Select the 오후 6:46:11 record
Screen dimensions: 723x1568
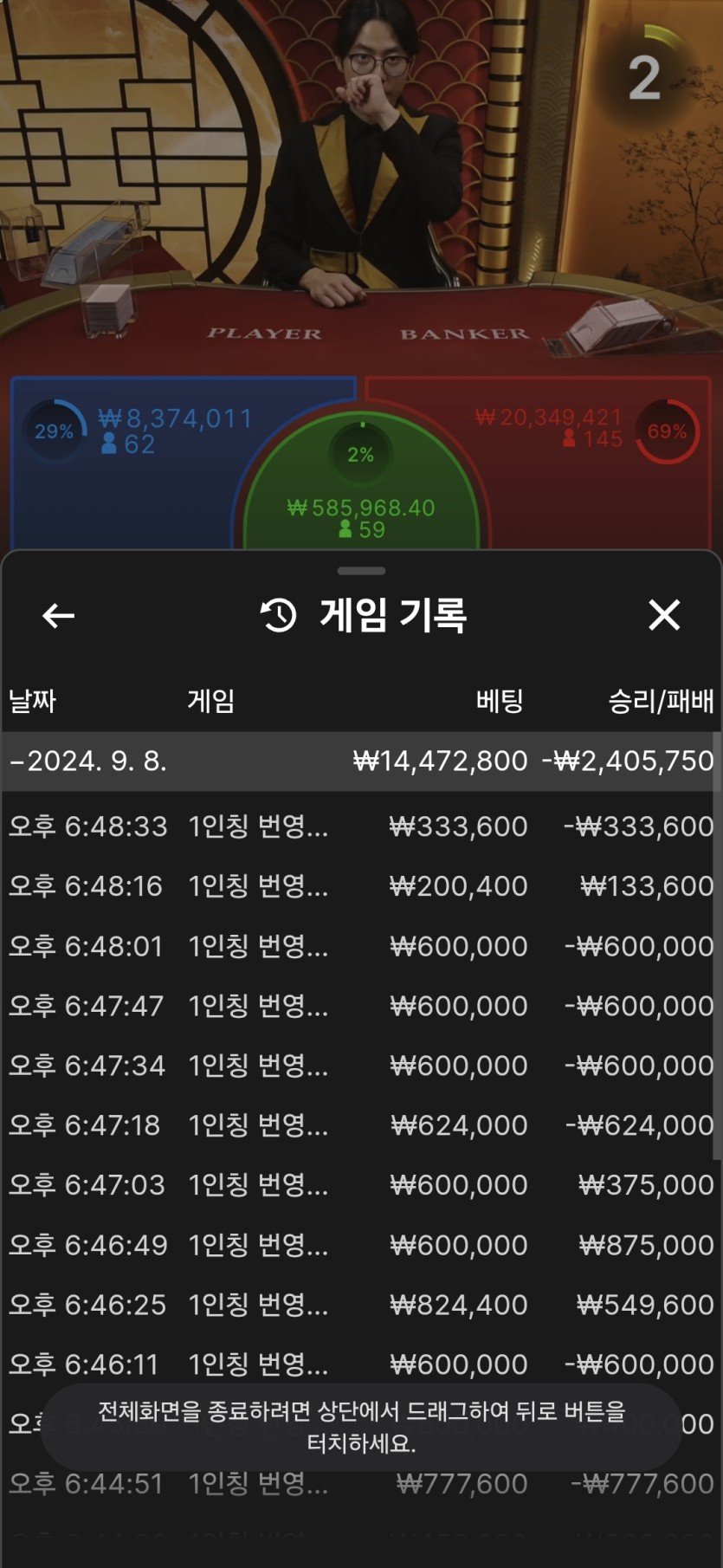(x=361, y=1364)
